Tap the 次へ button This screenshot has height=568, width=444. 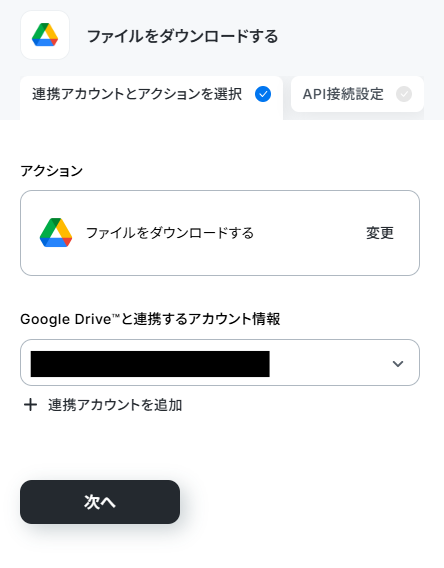point(100,502)
